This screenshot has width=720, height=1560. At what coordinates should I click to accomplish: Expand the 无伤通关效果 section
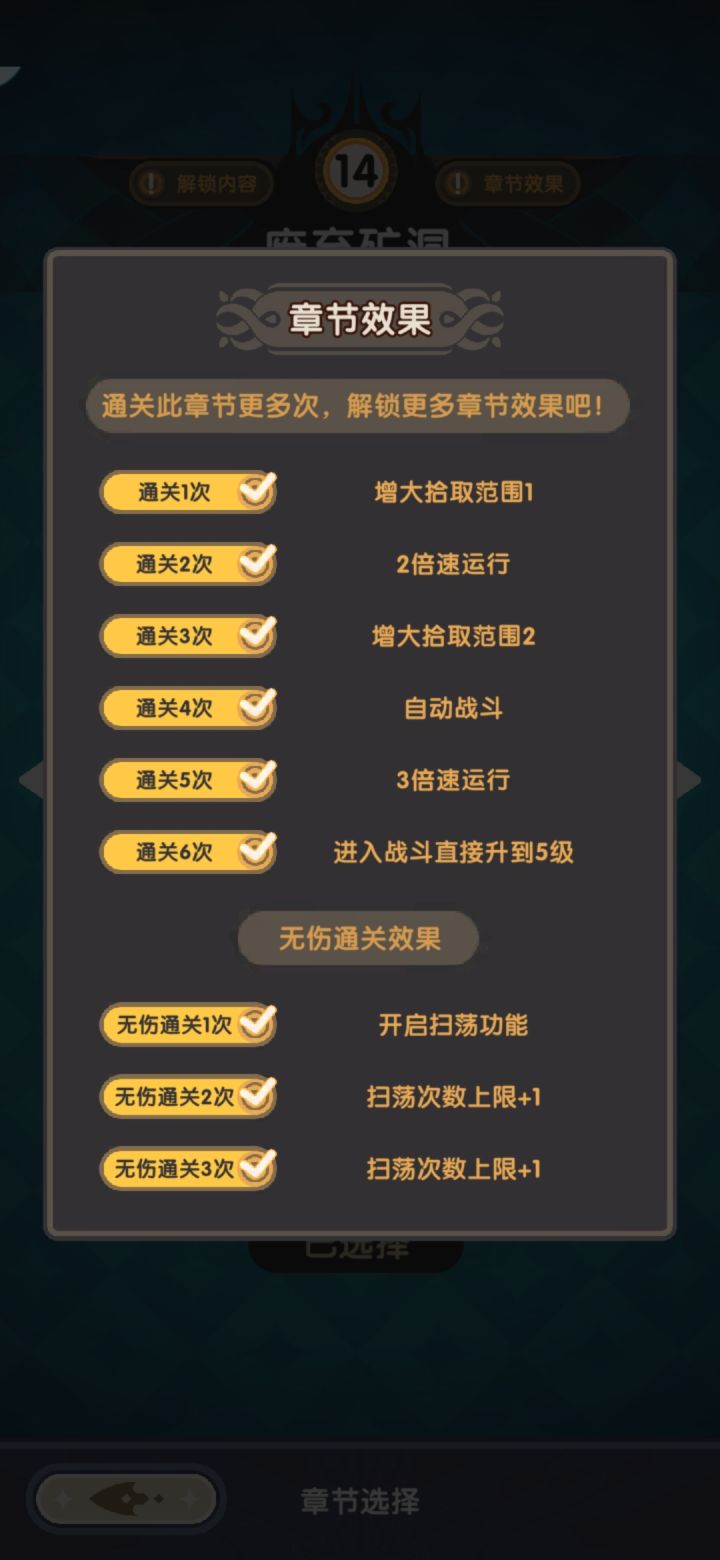pos(357,938)
